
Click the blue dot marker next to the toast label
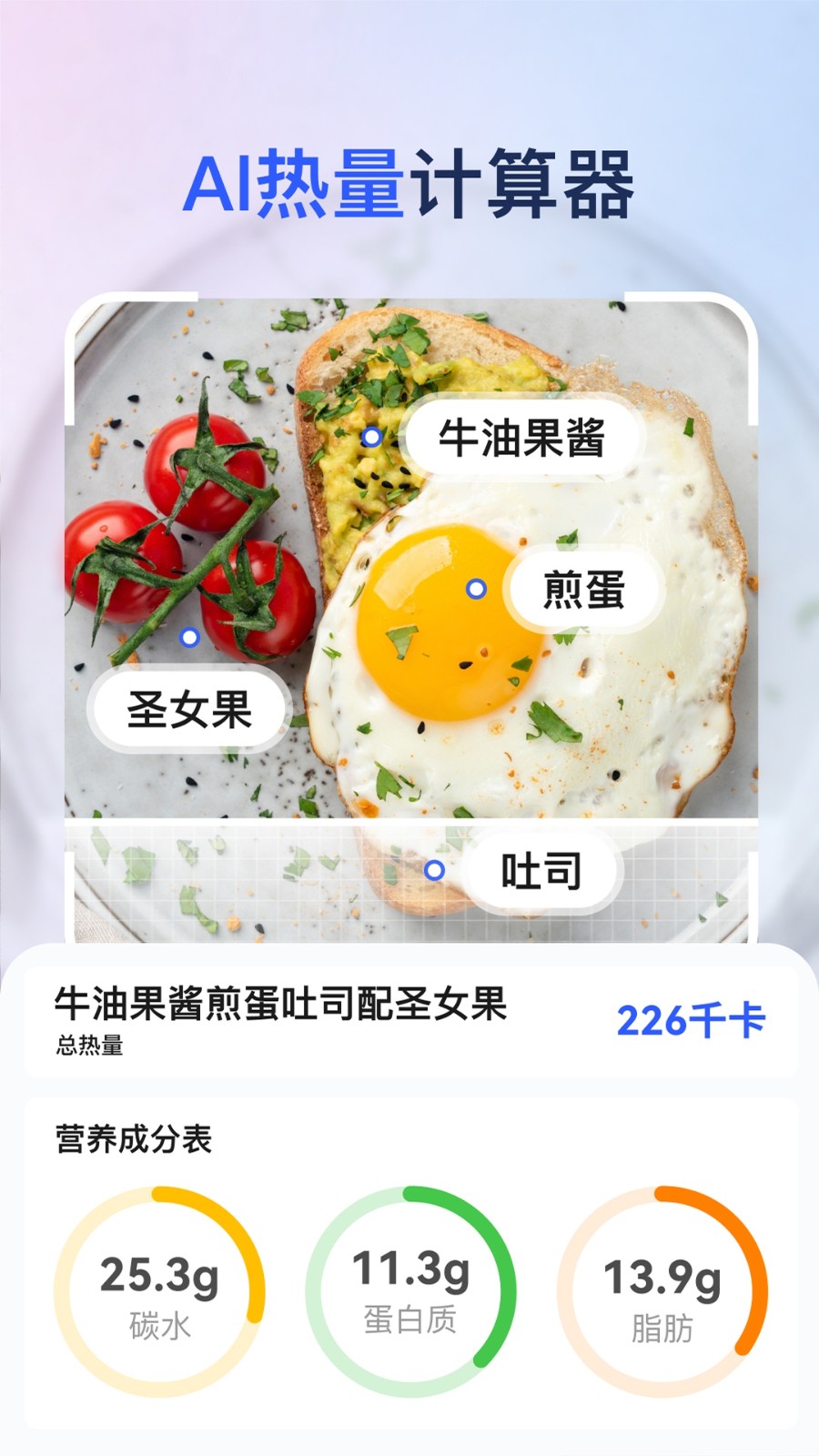coord(435,870)
